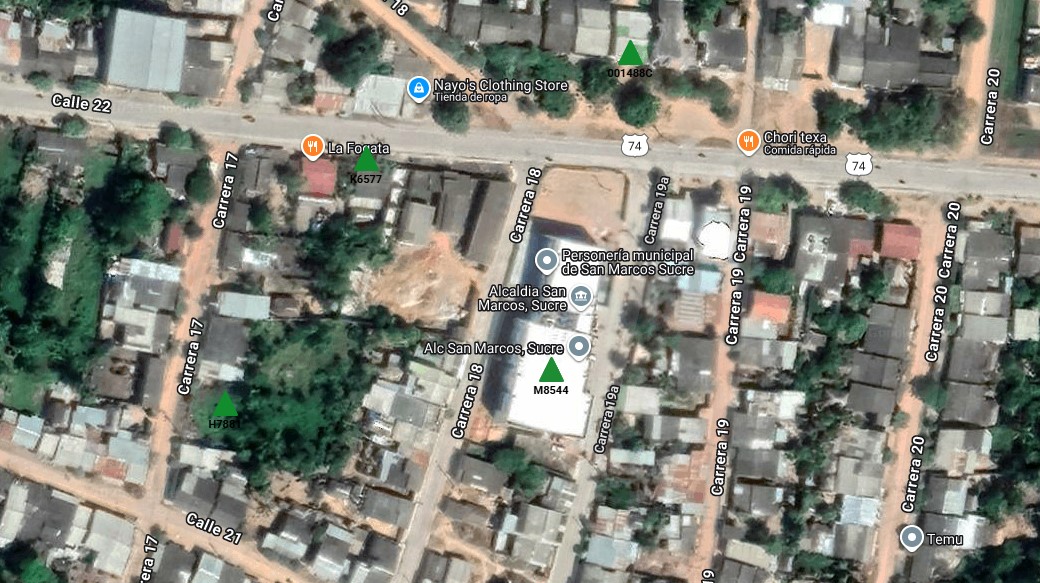This screenshot has width=1040, height=583.
Task: Tap the green marker K6577
Action: [366, 161]
